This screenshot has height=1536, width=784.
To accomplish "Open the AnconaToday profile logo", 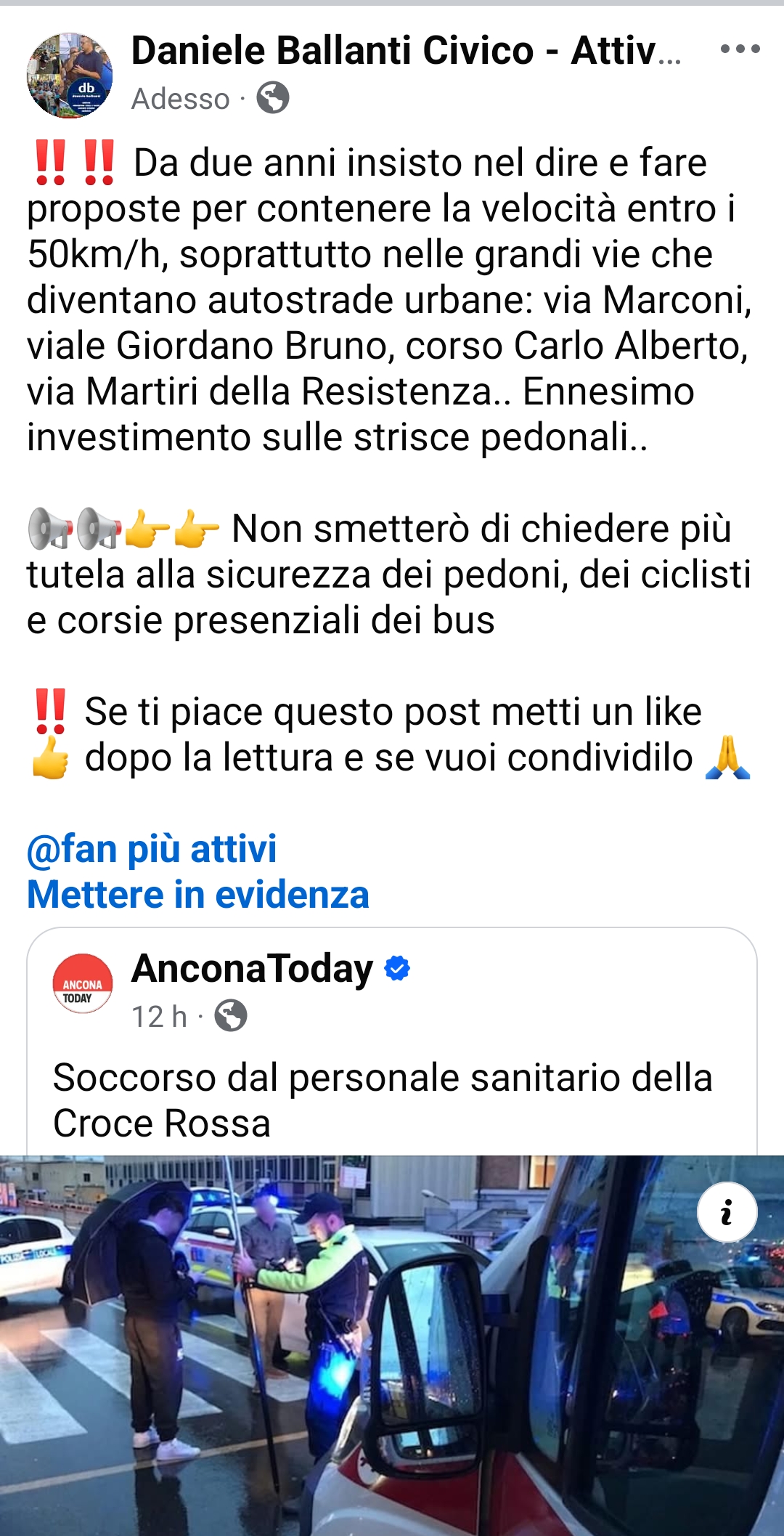I will pyautogui.click(x=83, y=983).
